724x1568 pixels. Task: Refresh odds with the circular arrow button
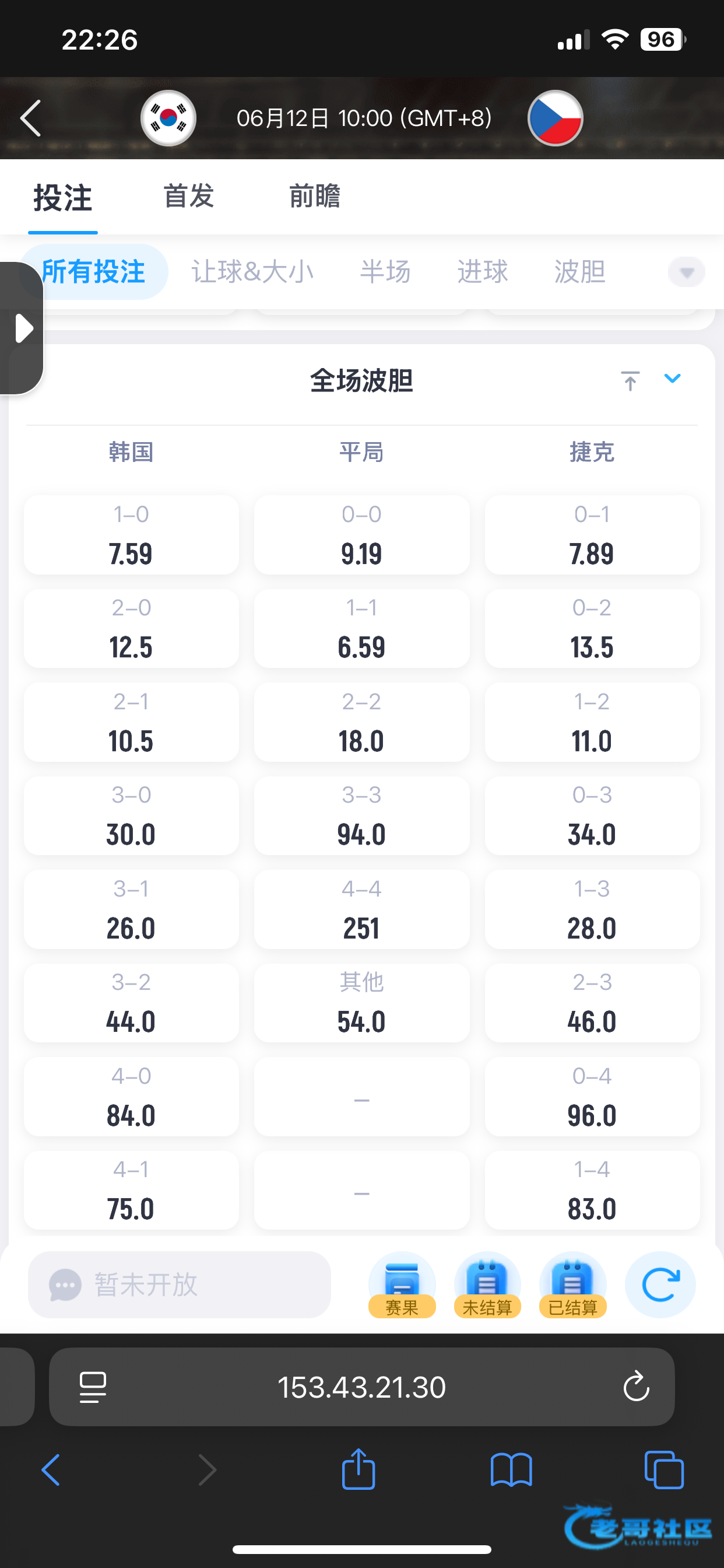(660, 1285)
